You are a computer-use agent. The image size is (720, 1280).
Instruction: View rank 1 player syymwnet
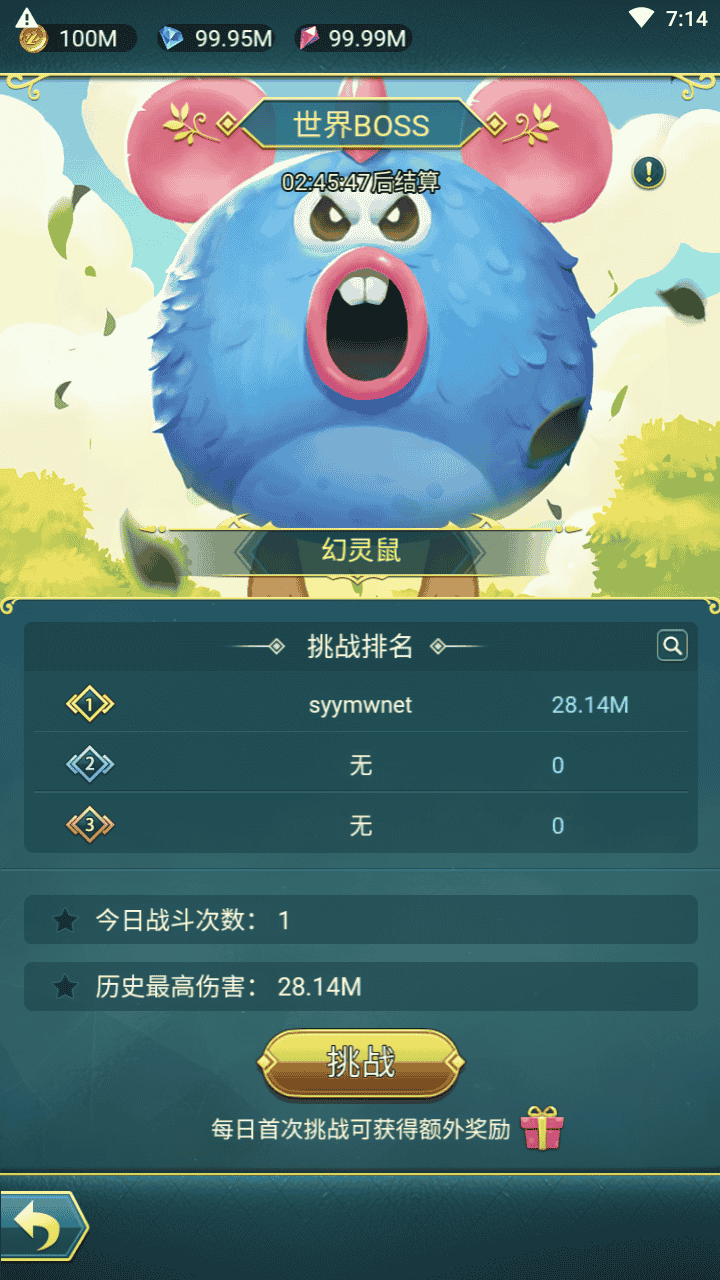360,705
